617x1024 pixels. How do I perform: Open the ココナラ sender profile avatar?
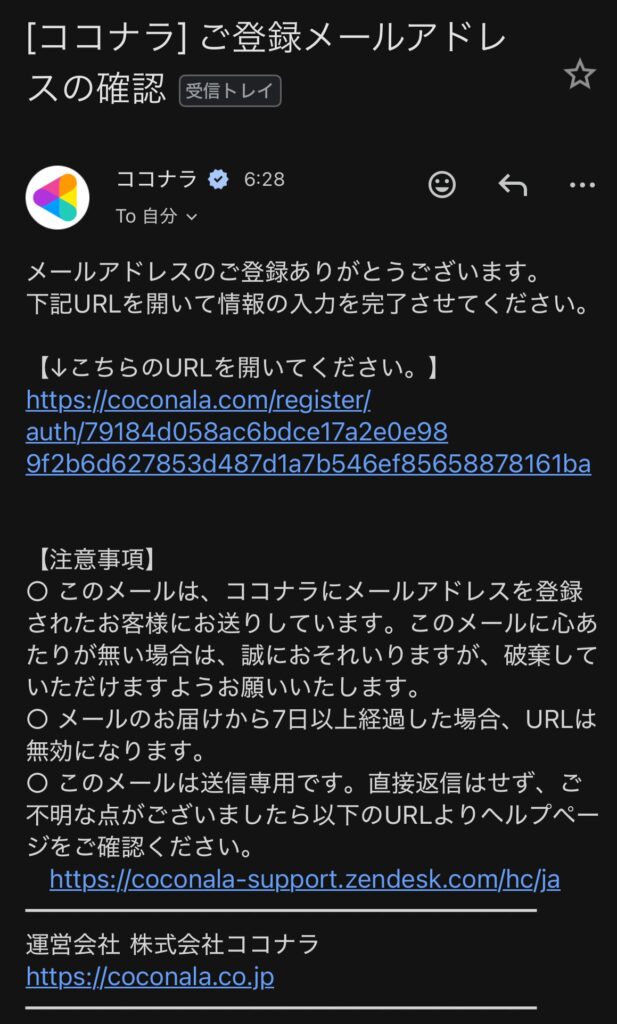[x=57, y=197]
